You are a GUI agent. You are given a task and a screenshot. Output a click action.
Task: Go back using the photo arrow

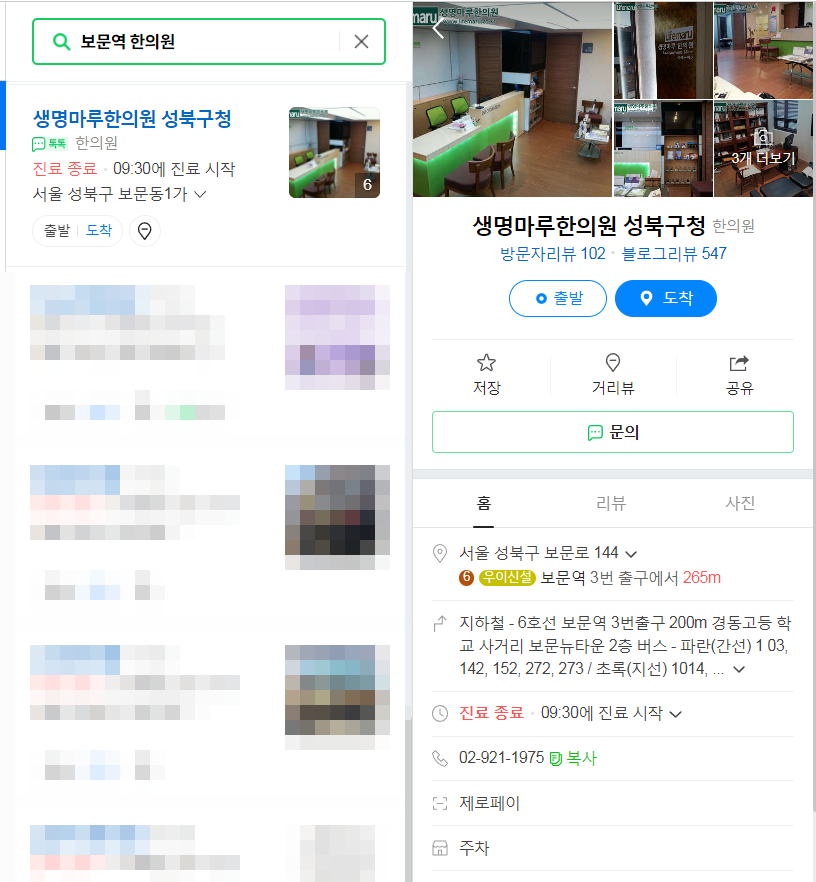pyautogui.click(x=437, y=29)
